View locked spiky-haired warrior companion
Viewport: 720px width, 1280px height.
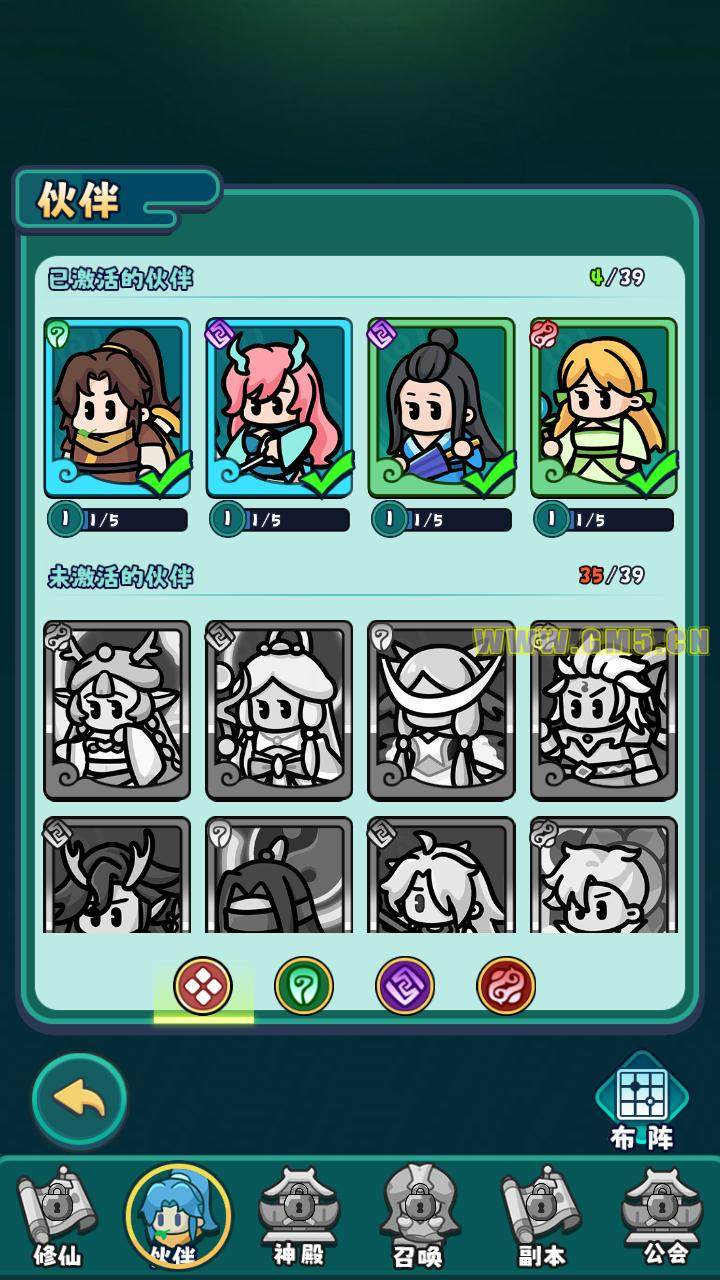[603, 710]
